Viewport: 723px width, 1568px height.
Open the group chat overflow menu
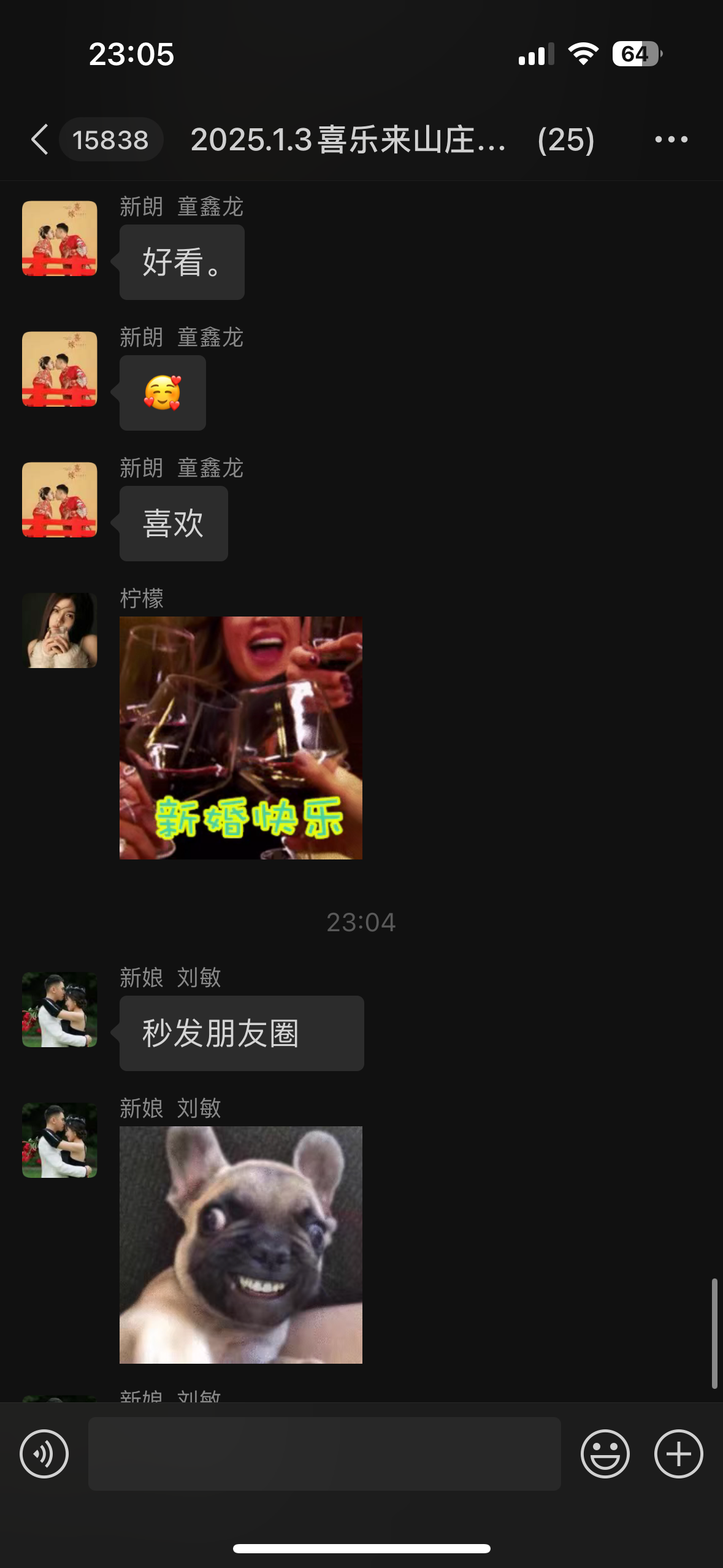tap(671, 139)
